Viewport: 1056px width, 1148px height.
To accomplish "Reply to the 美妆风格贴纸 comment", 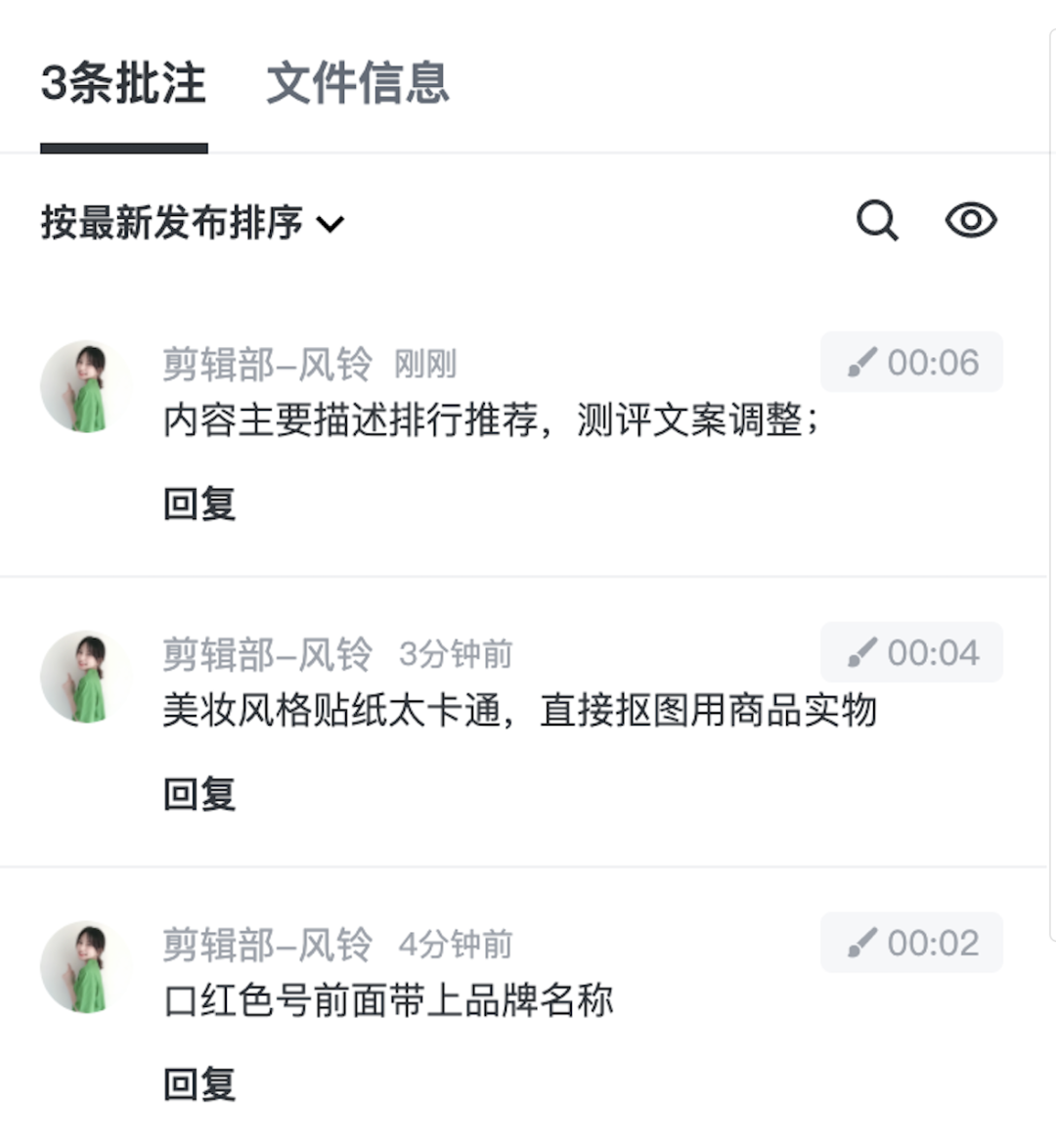I will [x=199, y=794].
